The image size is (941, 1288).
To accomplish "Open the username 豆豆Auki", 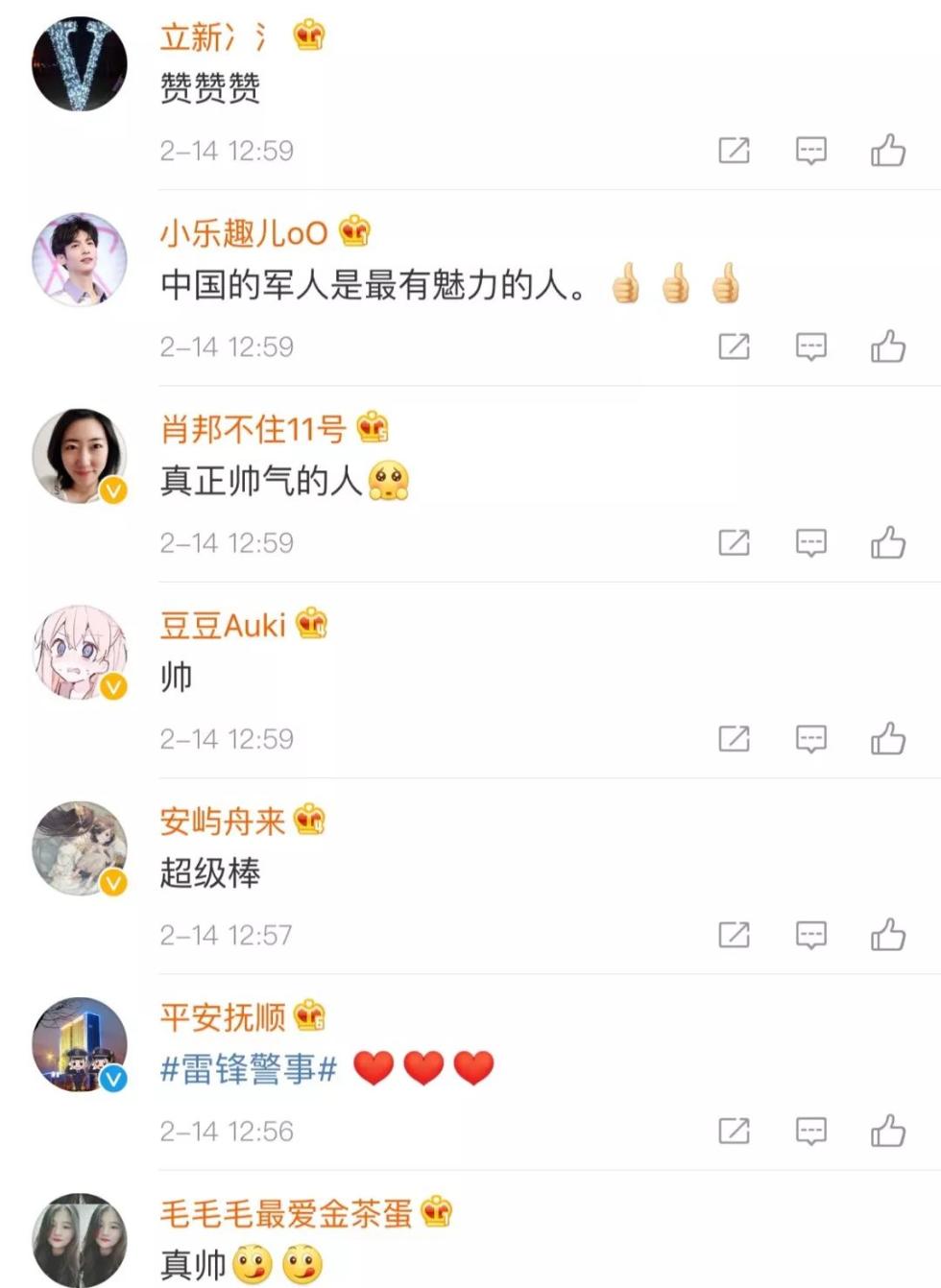I will [223, 626].
